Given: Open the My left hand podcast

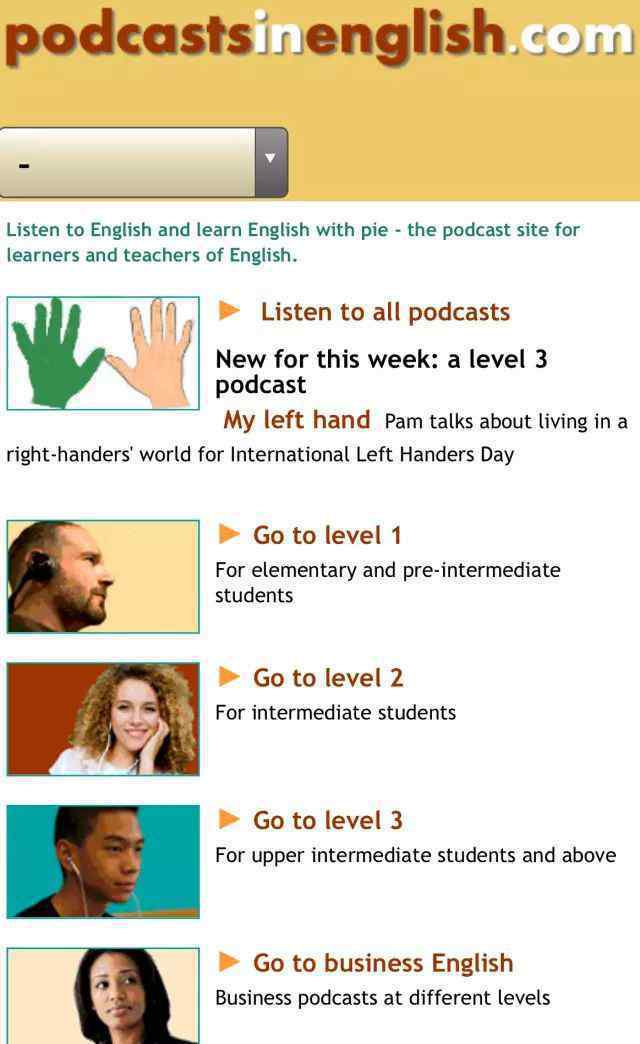Looking at the screenshot, I should pos(296,420).
